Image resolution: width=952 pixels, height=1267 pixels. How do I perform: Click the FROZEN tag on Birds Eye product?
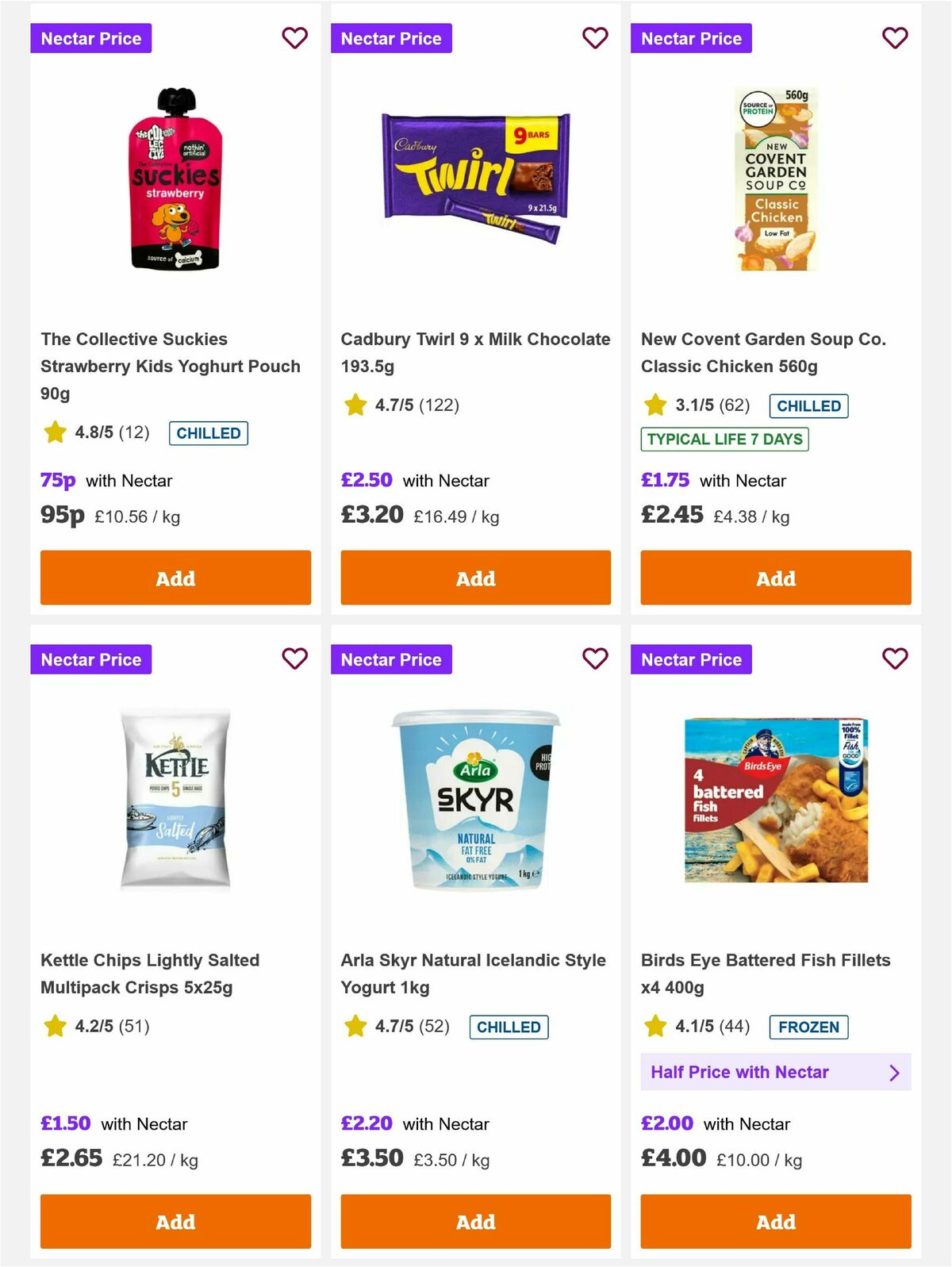point(808,1027)
